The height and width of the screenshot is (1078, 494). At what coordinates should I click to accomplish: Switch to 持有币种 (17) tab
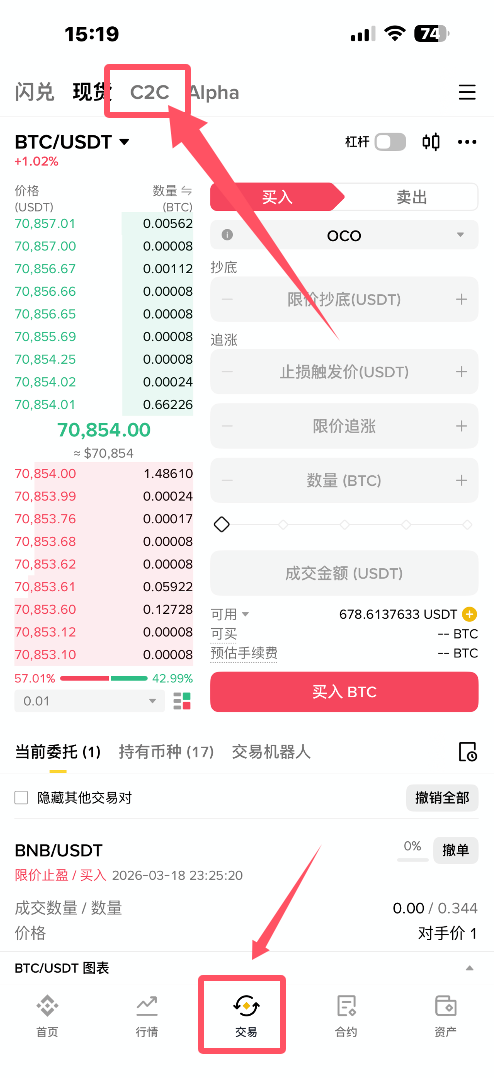click(166, 751)
